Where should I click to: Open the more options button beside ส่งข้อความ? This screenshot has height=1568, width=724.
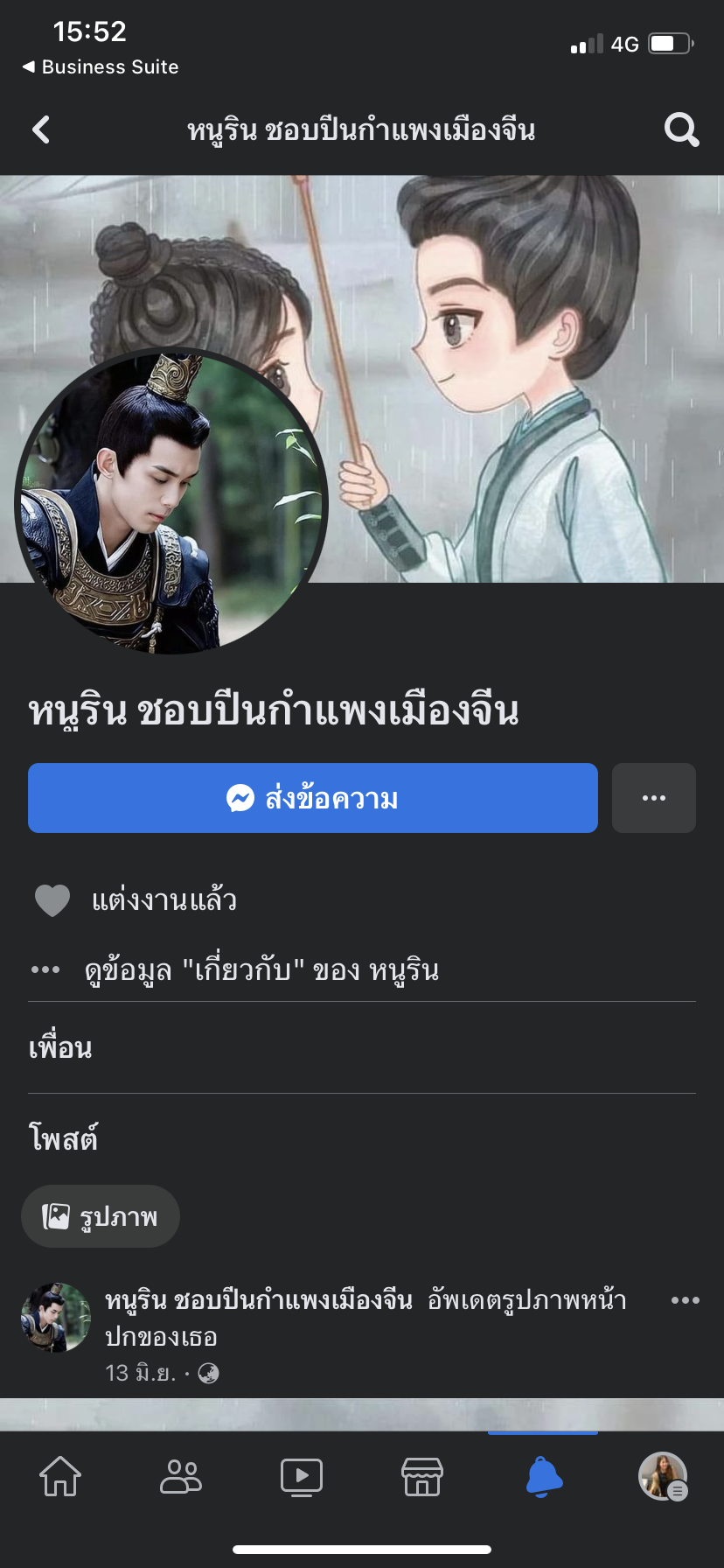(653, 798)
